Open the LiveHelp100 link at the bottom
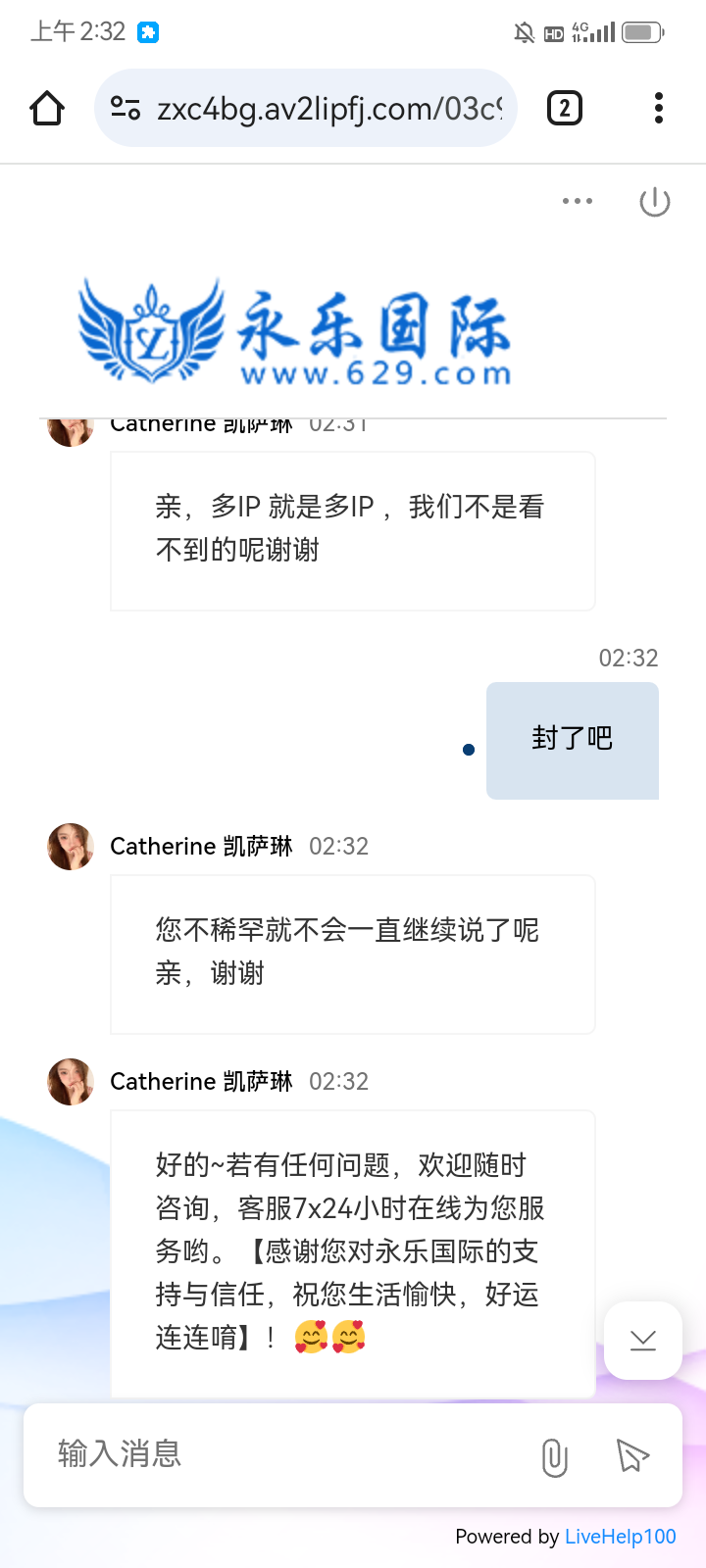Image resolution: width=706 pixels, height=1568 pixels. (621, 1537)
